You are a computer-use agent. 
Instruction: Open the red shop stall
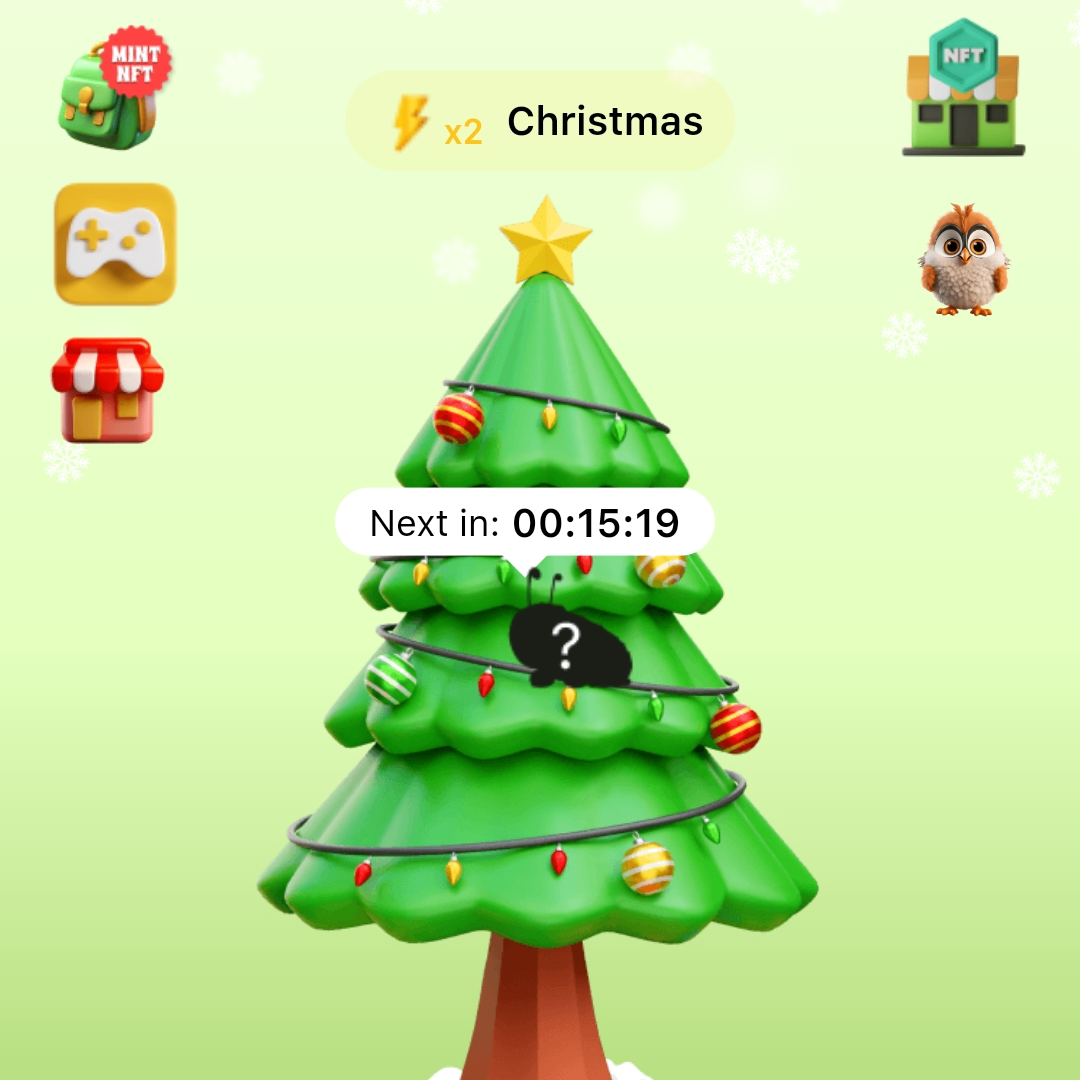coord(108,391)
